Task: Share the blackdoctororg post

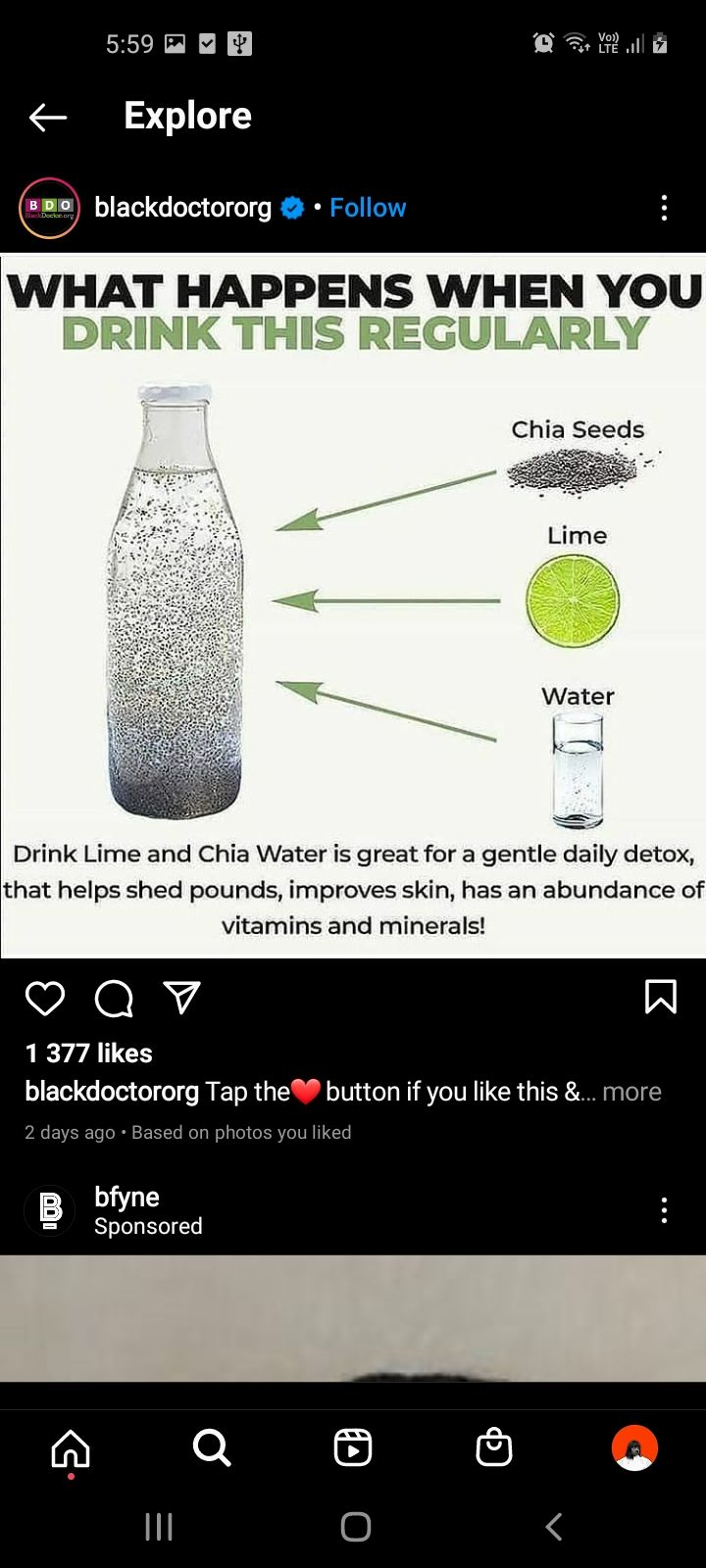Action: click(x=182, y=998)
